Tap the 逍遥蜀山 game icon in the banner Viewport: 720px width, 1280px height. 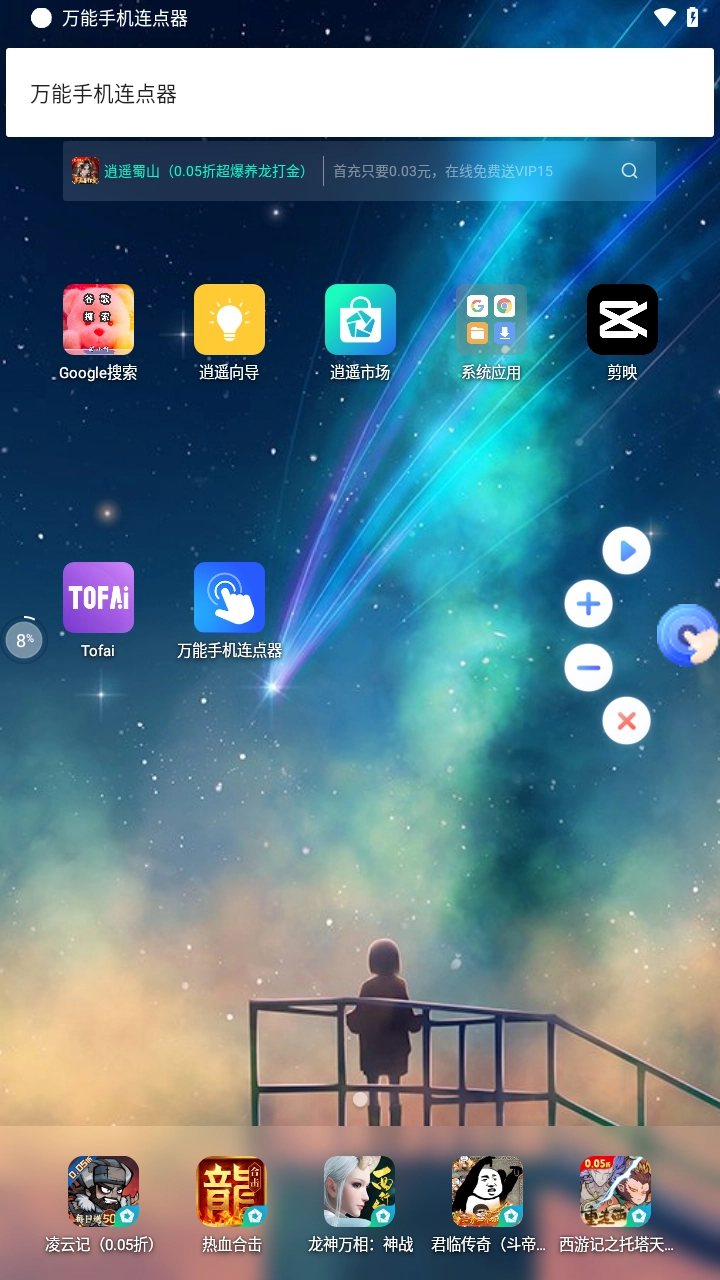(x=84, y=170)
